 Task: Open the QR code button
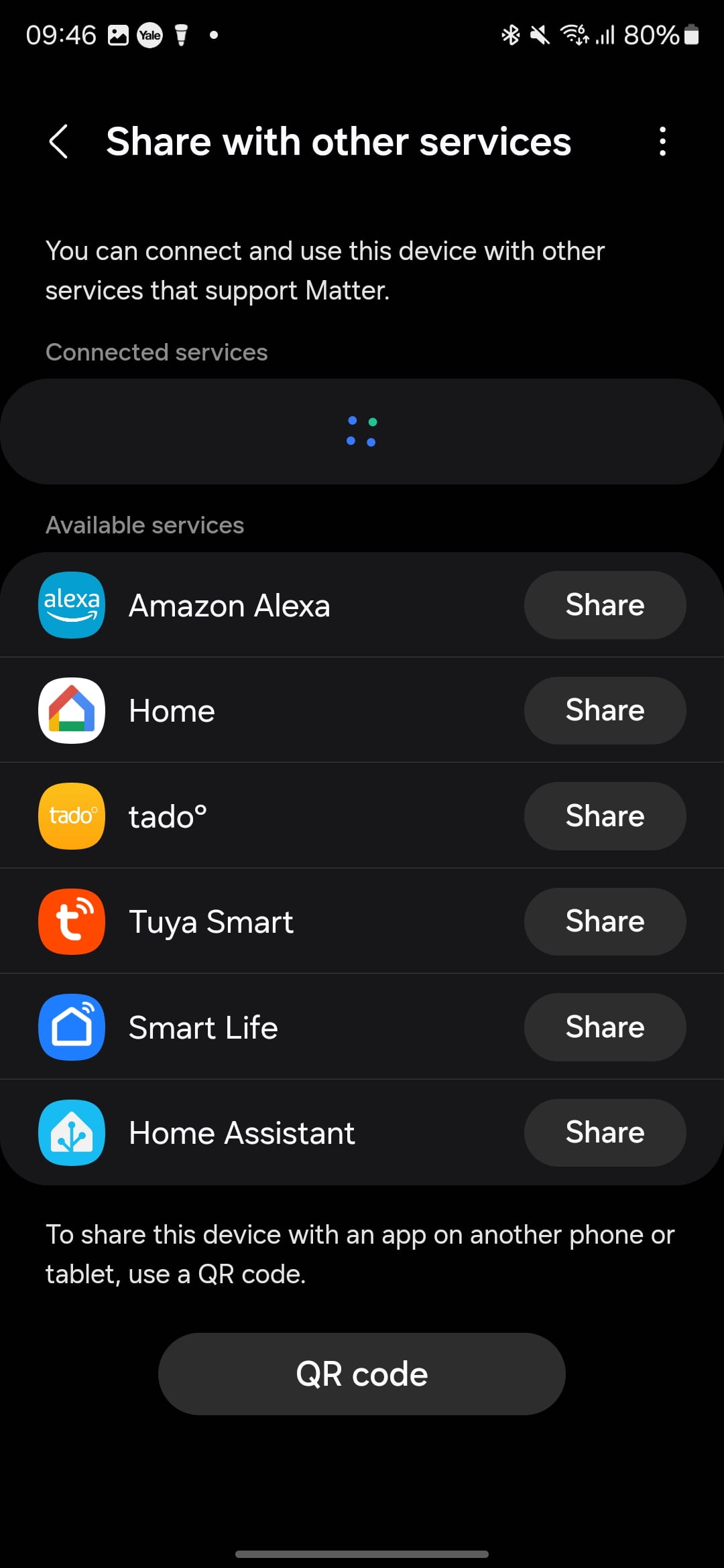coord(362,1374)
